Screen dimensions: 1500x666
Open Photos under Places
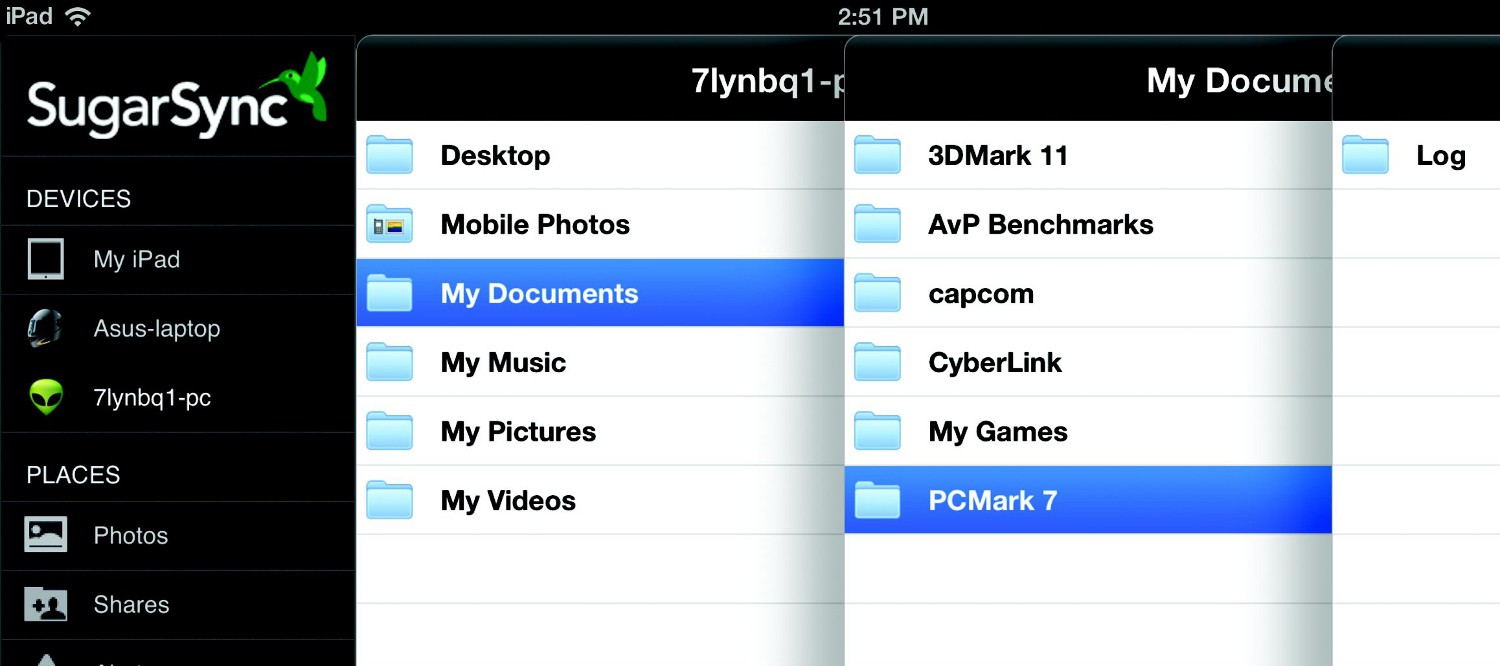click(x=130, y=536)
